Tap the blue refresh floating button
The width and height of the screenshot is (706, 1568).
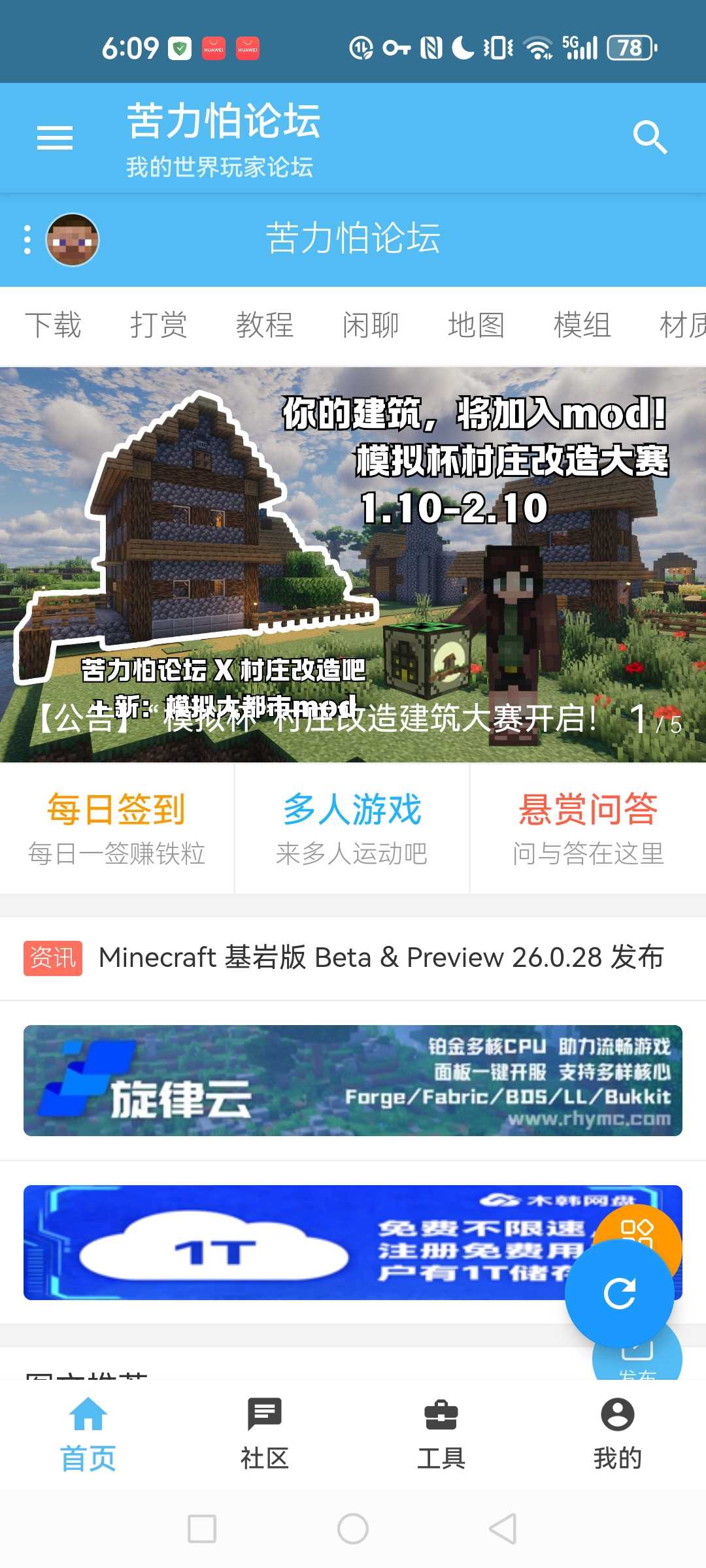tap(619, 1294)
